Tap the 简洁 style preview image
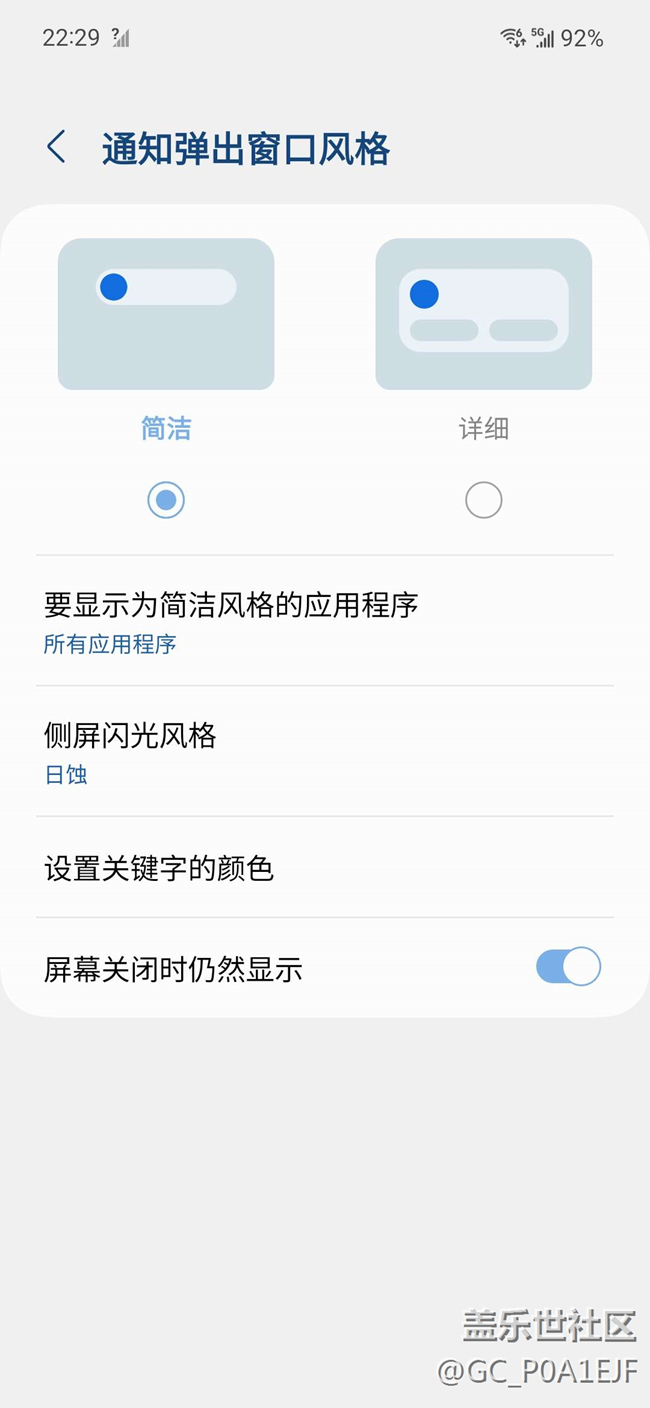Image resolution: width=650 pixels, height=1408 pixels. 166,314
